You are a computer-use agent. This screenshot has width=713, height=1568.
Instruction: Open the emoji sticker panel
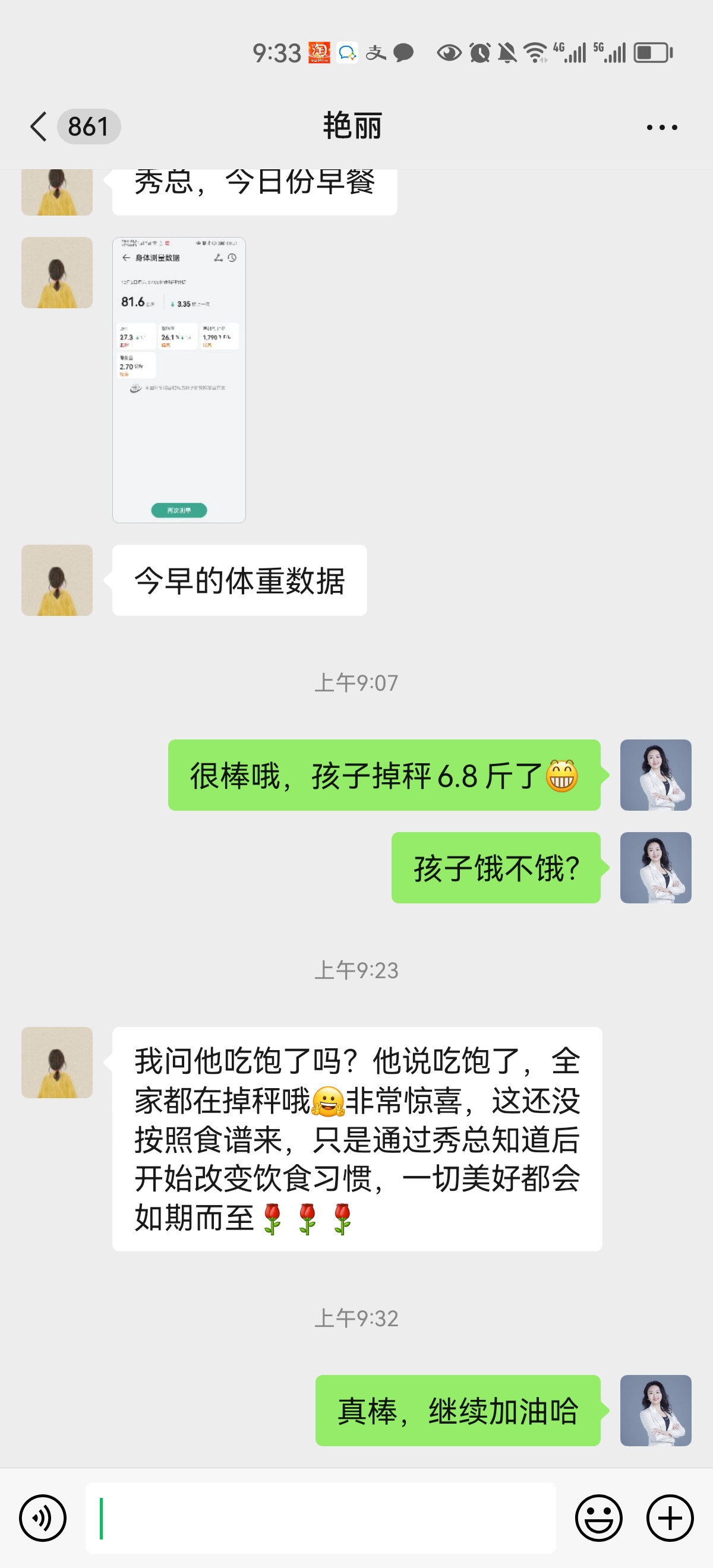tap(598, 1518)
